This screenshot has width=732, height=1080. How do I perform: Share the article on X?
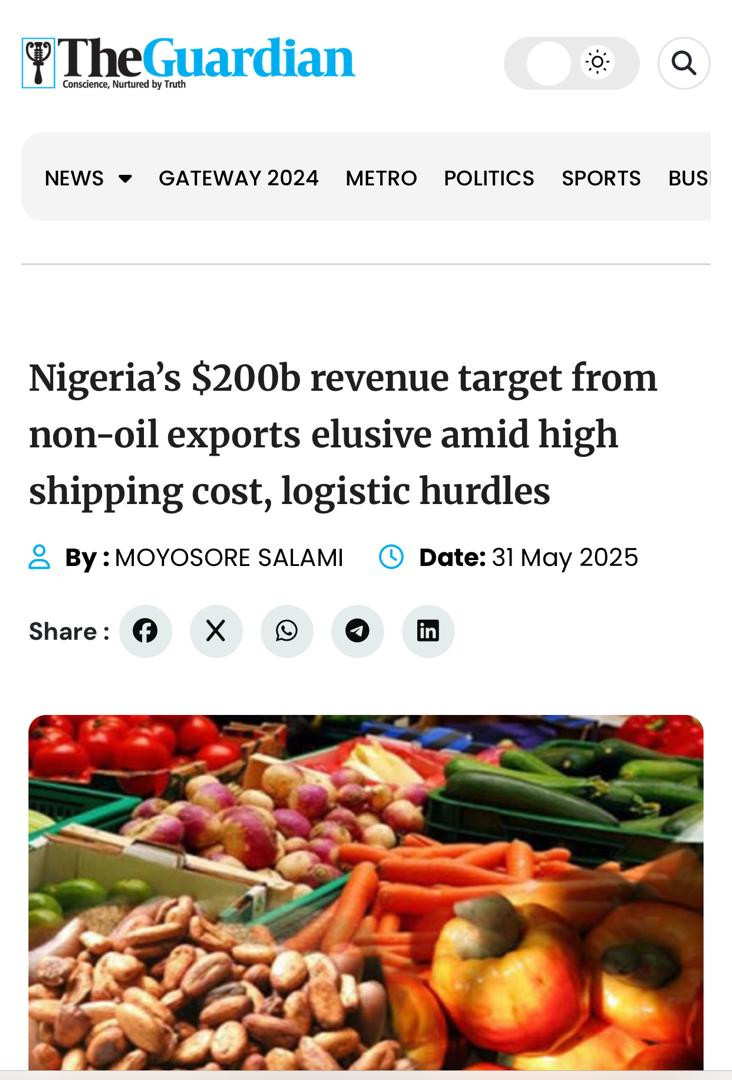[x=216, y=631]
